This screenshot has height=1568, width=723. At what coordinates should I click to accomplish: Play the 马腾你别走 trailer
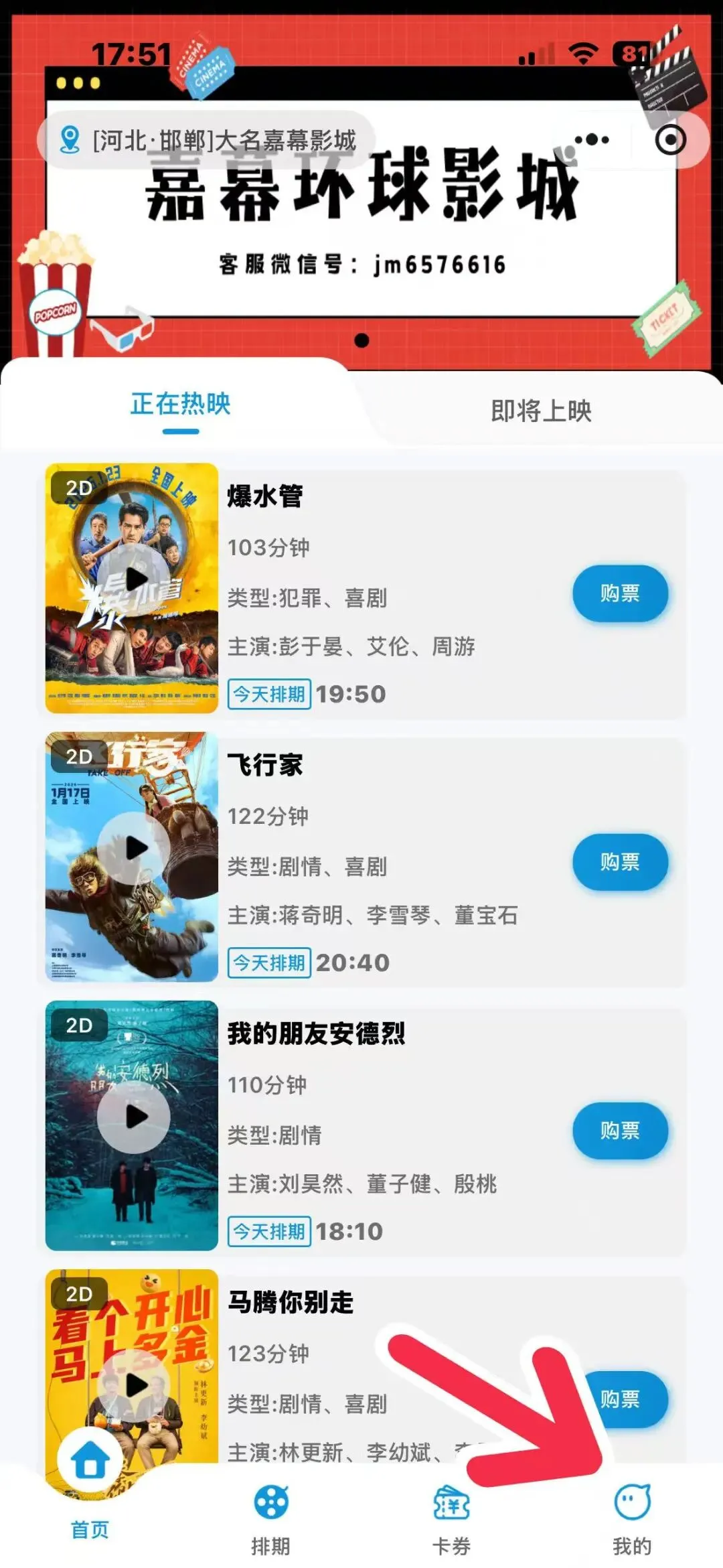[x=137, y=1385]
